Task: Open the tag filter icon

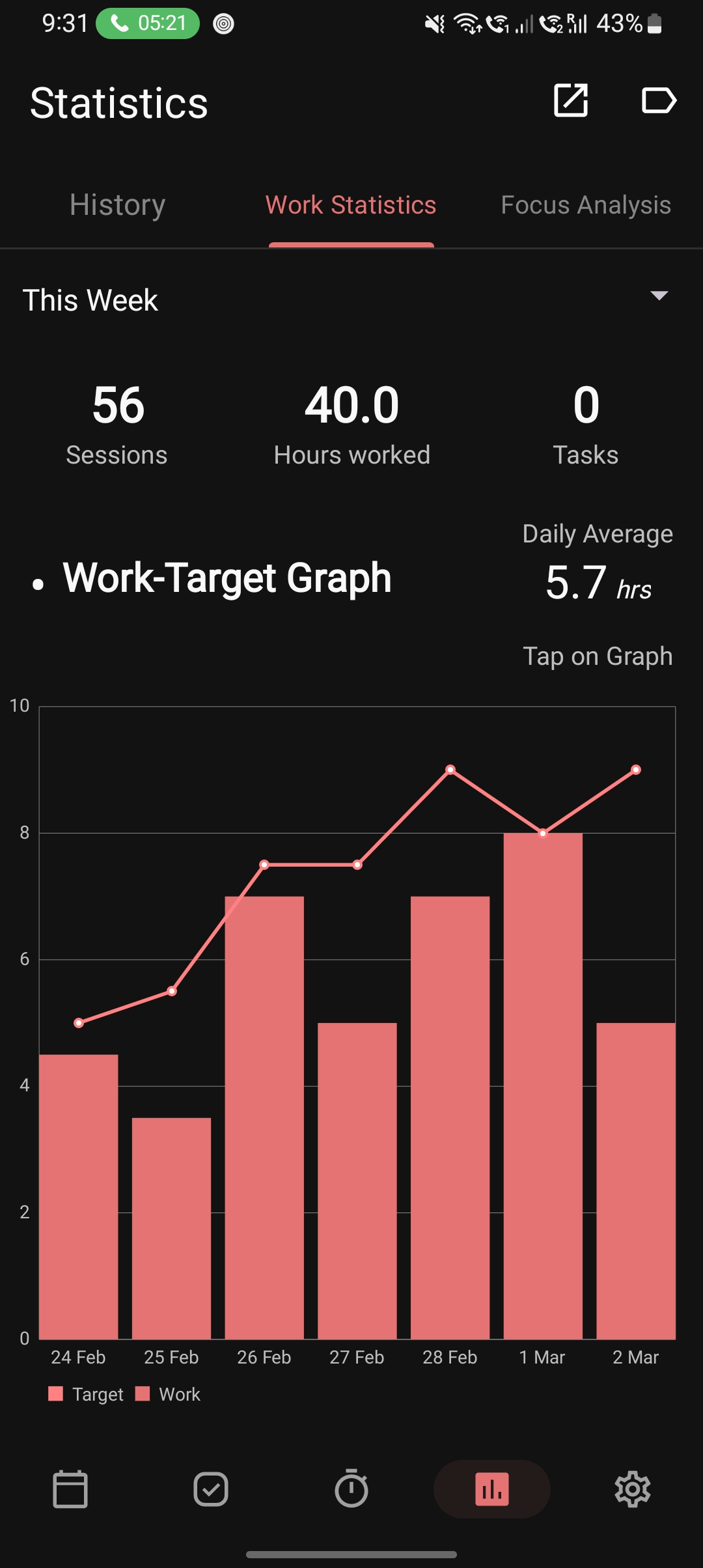Action: pyautogui.click(x=659, y=100)
